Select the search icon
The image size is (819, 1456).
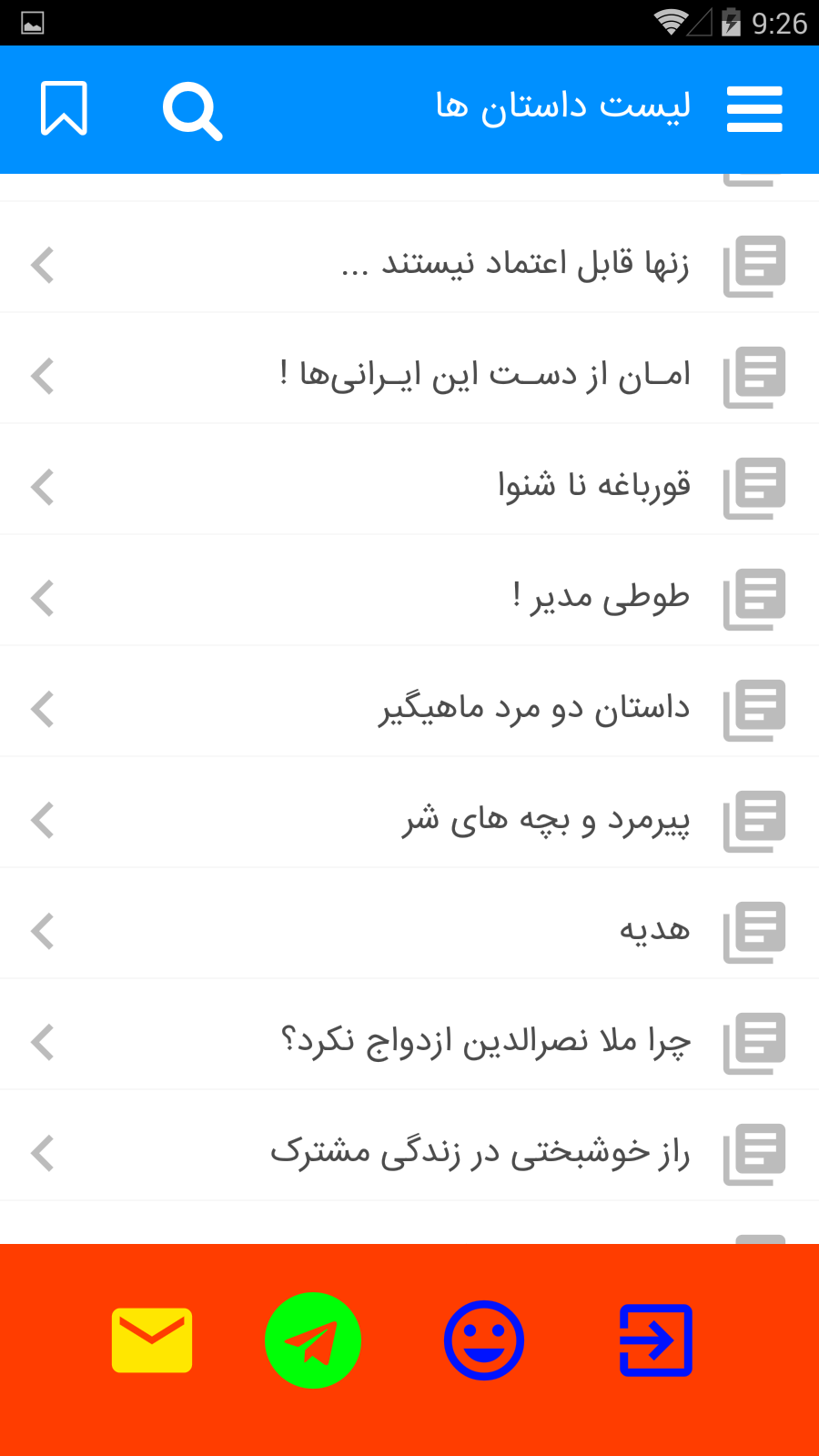click(193, 109)
